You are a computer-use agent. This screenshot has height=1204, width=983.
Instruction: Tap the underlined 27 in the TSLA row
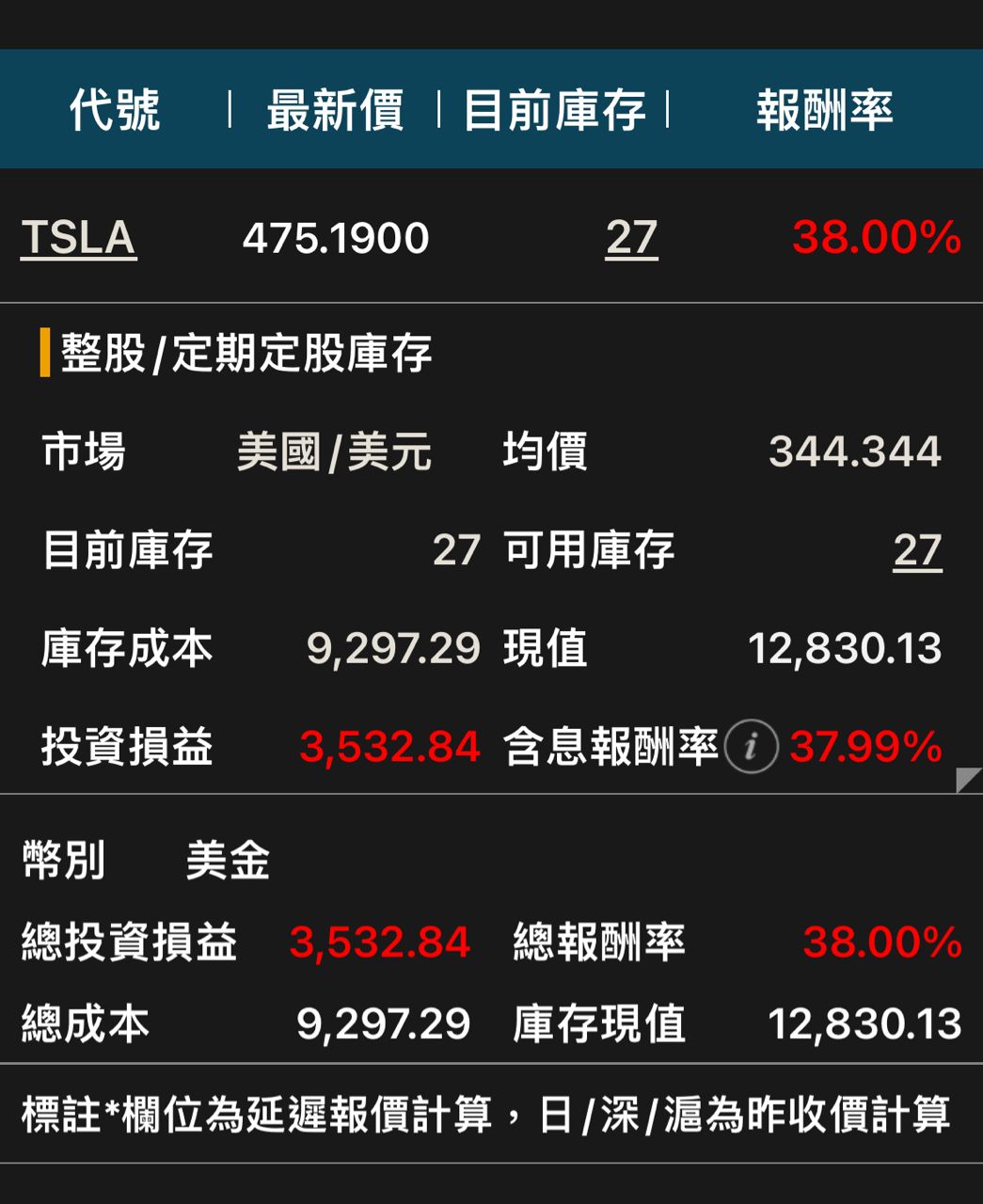click(x=631, y=237)
